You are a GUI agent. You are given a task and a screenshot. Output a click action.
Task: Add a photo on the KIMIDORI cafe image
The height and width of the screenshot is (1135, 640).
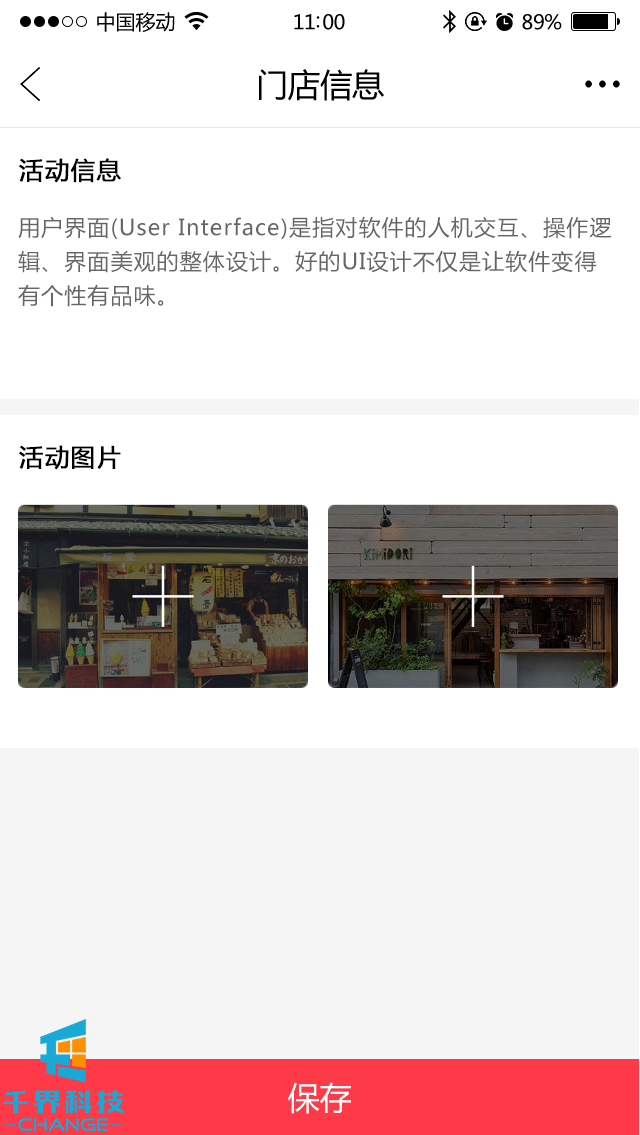point(473,596)
